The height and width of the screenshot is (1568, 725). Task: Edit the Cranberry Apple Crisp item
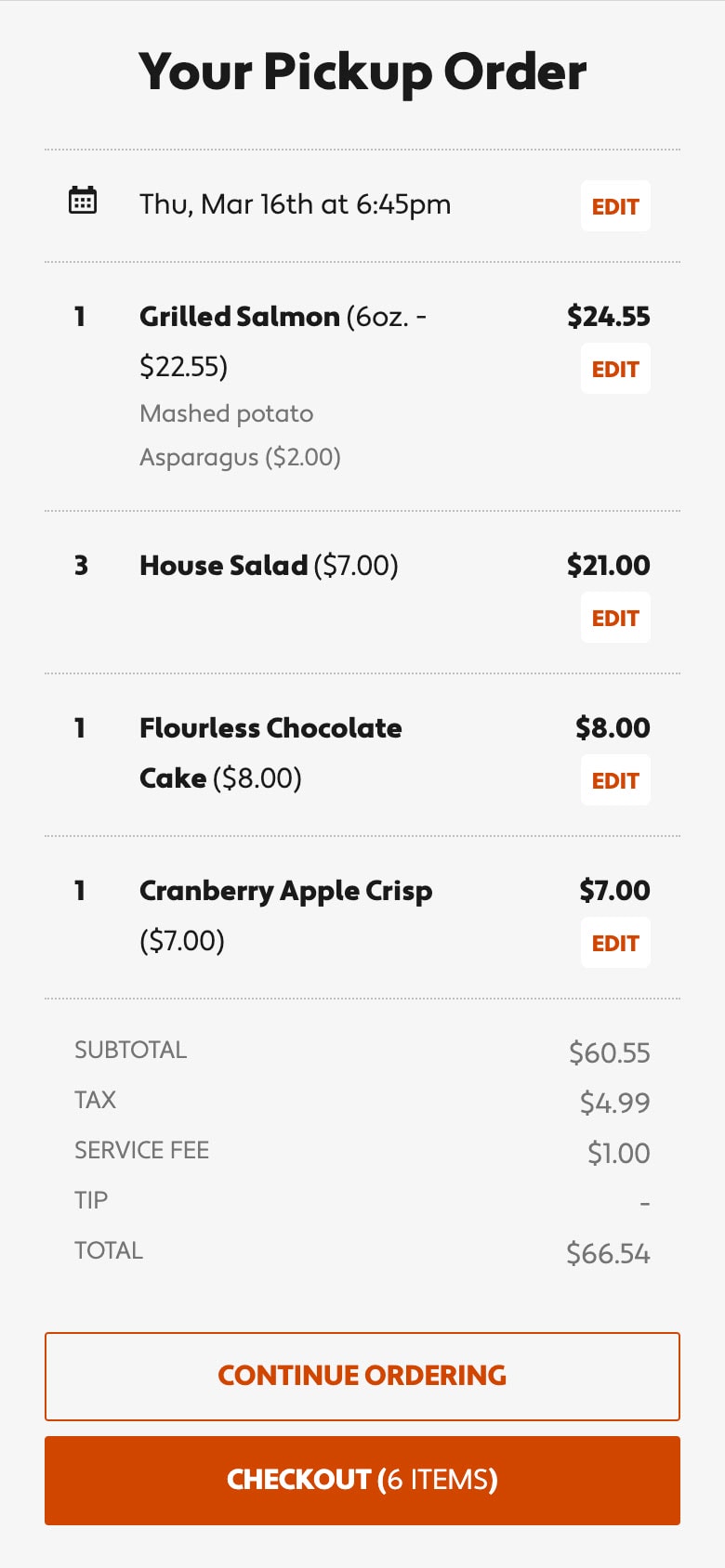tap(614, 942)
